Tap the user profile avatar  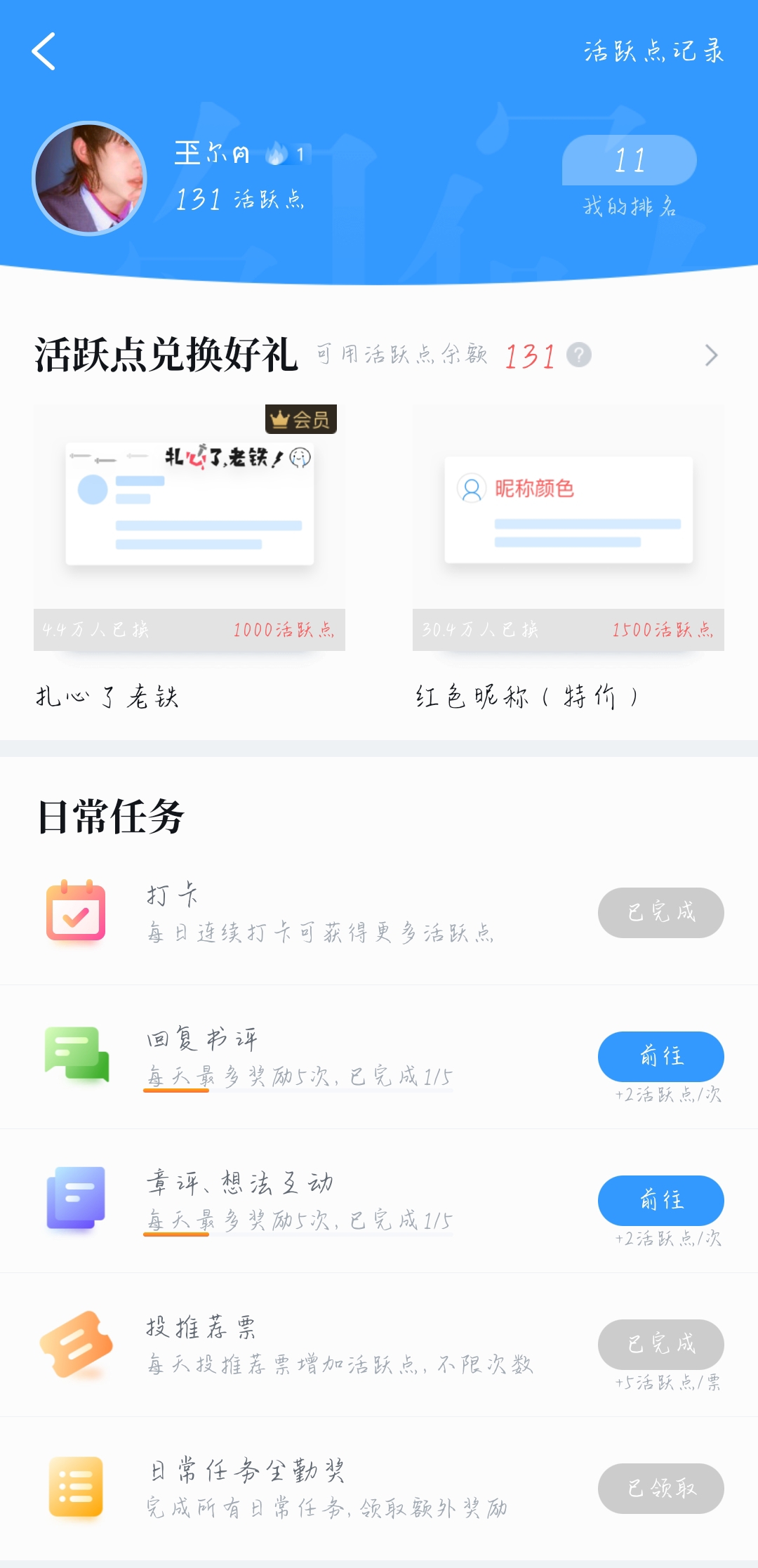(90, 178)
